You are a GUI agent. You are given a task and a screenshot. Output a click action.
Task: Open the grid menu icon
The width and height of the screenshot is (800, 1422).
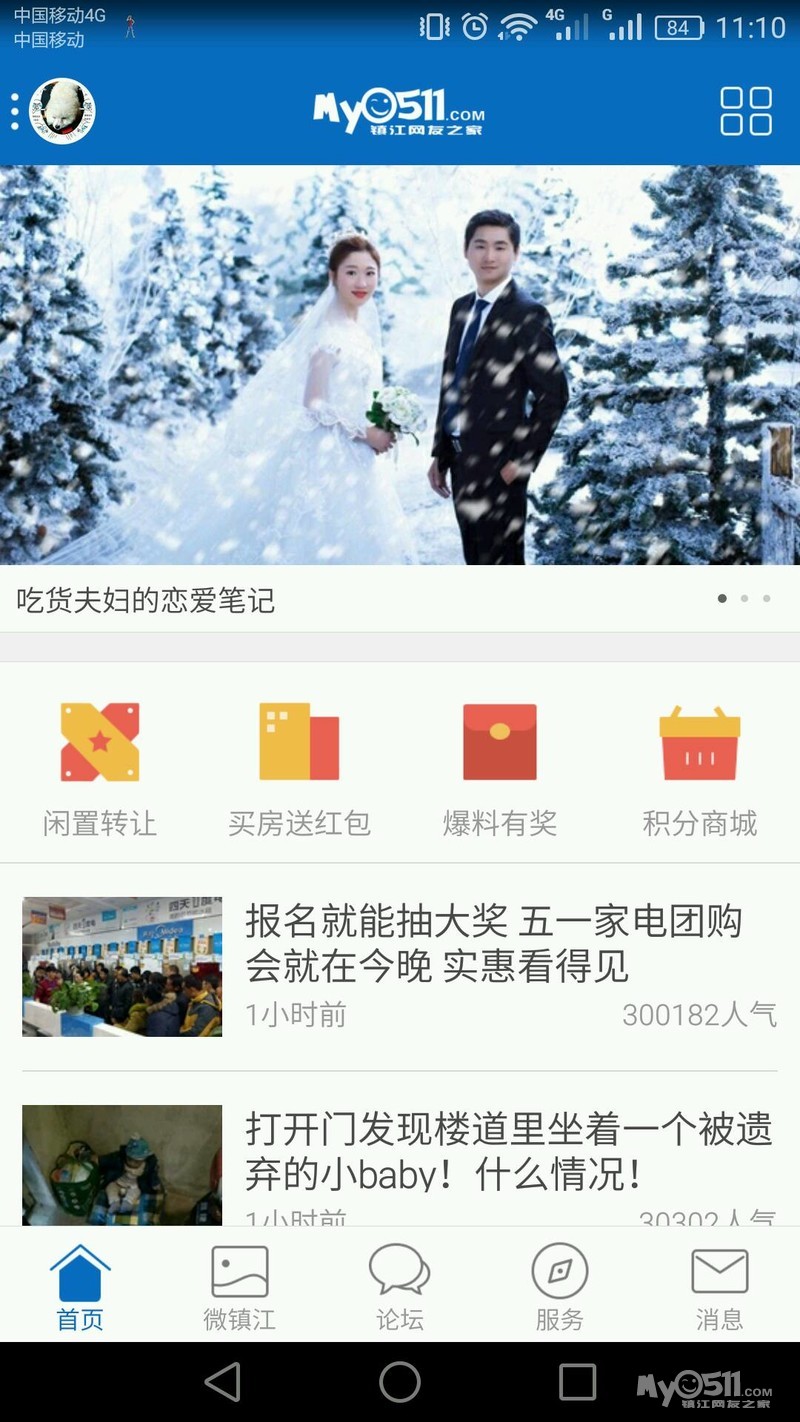coord(746,111)
